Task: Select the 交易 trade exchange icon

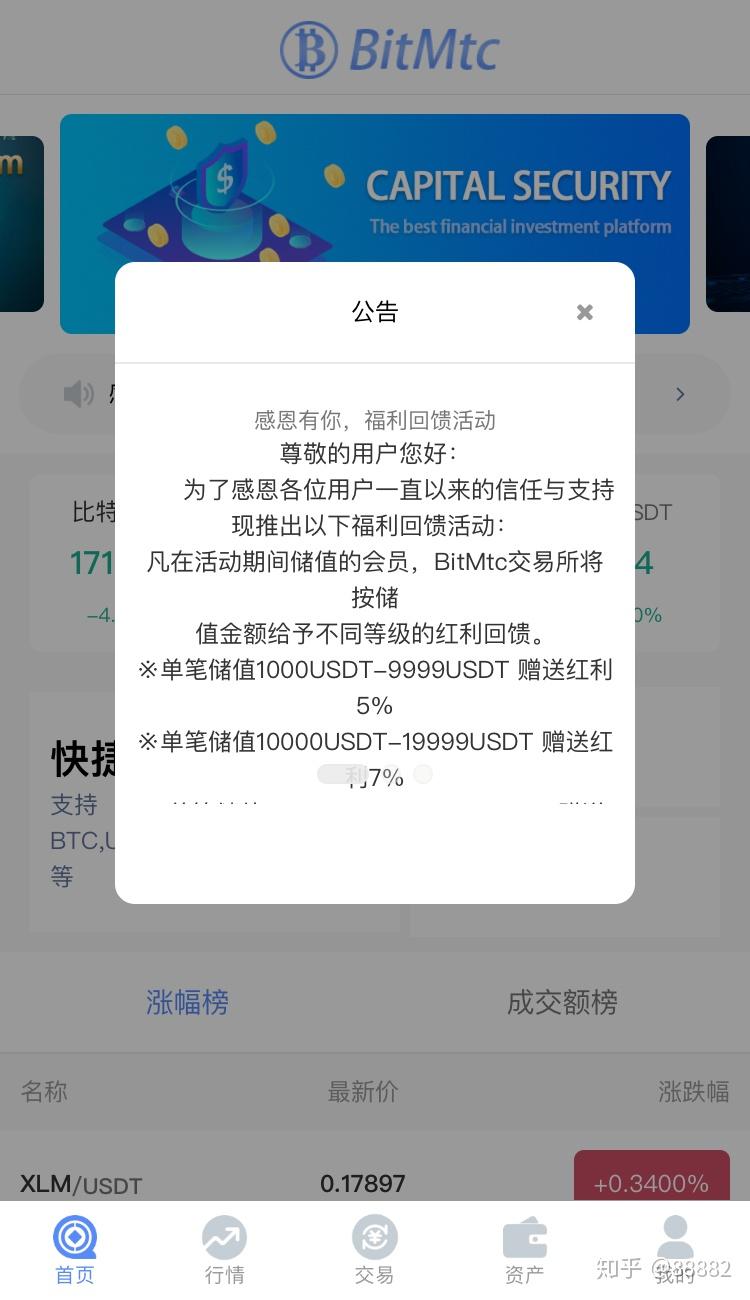Action: [x=374, y=1240]
